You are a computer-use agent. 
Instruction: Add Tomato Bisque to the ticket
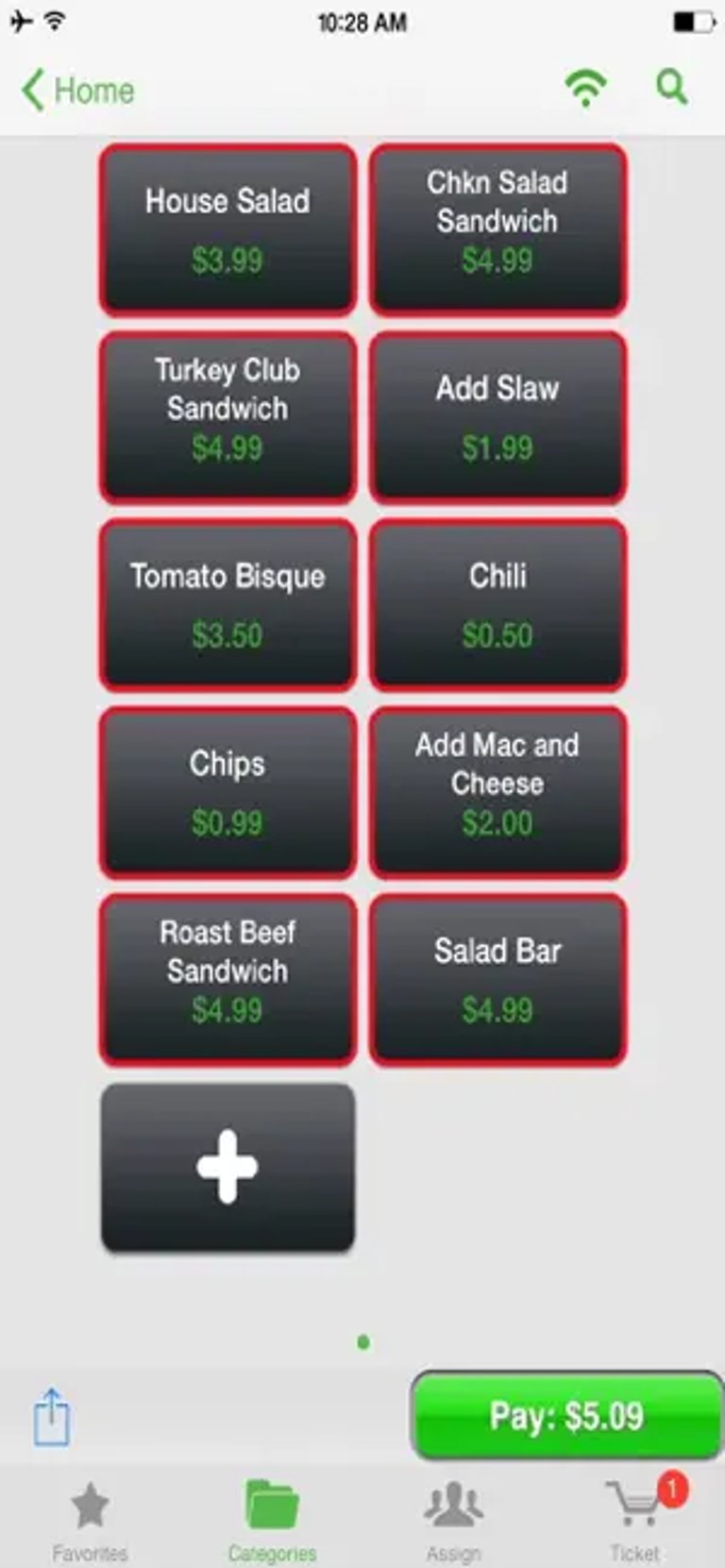click(228, 604)
